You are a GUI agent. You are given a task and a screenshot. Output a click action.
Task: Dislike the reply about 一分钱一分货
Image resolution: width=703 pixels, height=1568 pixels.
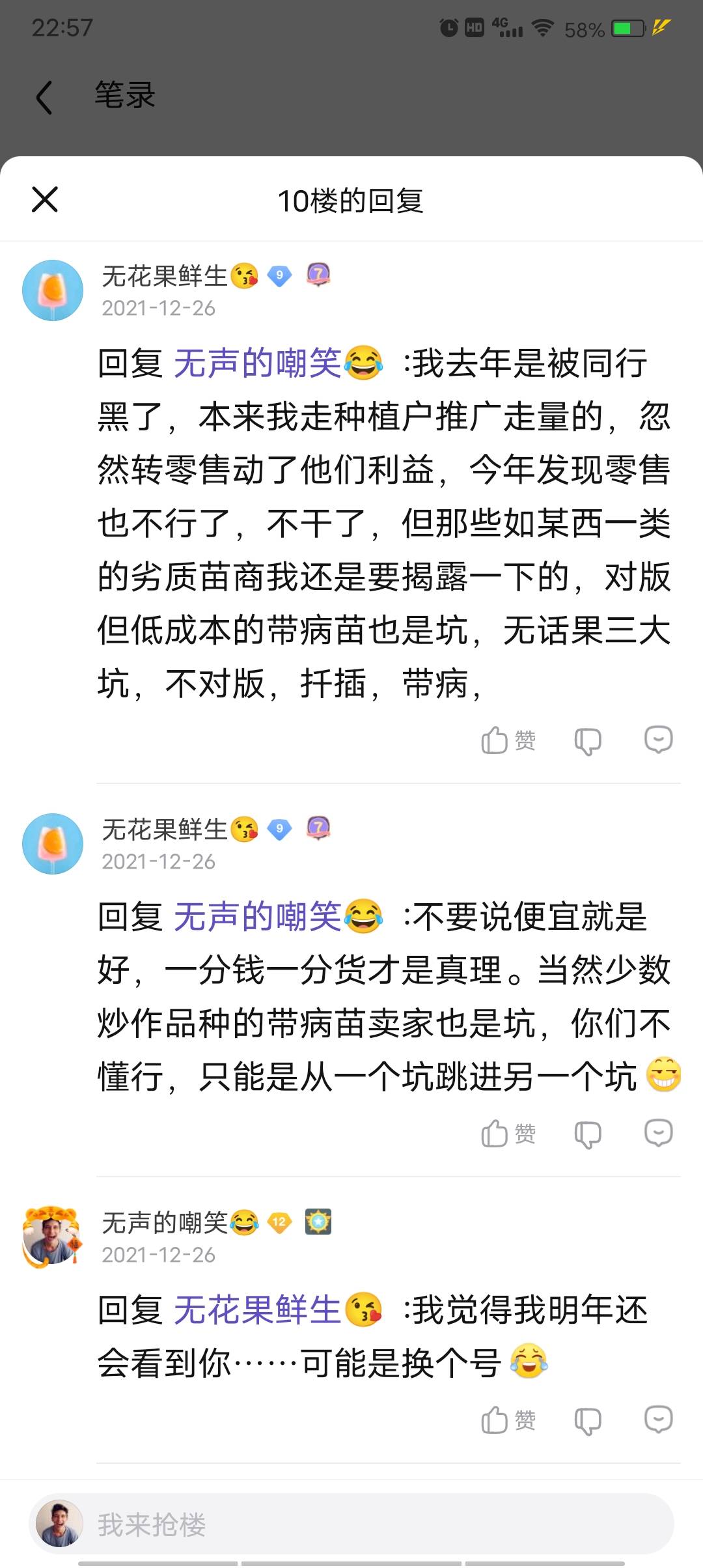[588, 1134]
